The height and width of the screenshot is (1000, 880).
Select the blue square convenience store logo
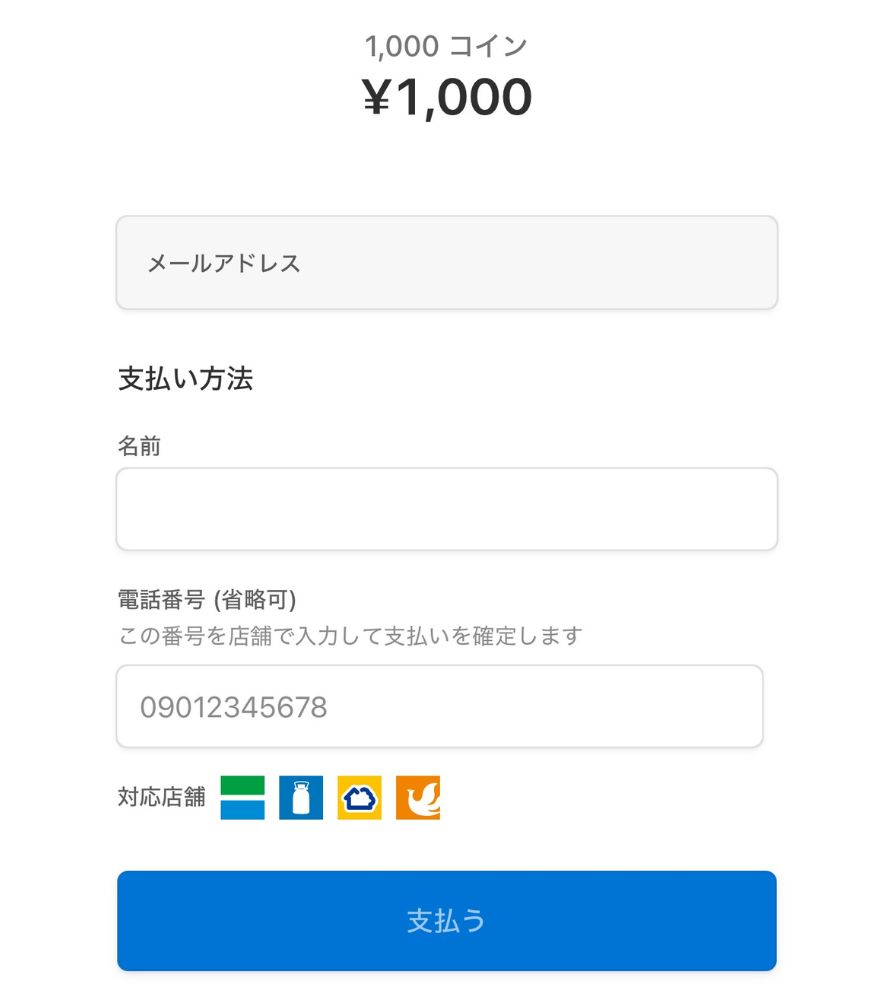(300, 797)
